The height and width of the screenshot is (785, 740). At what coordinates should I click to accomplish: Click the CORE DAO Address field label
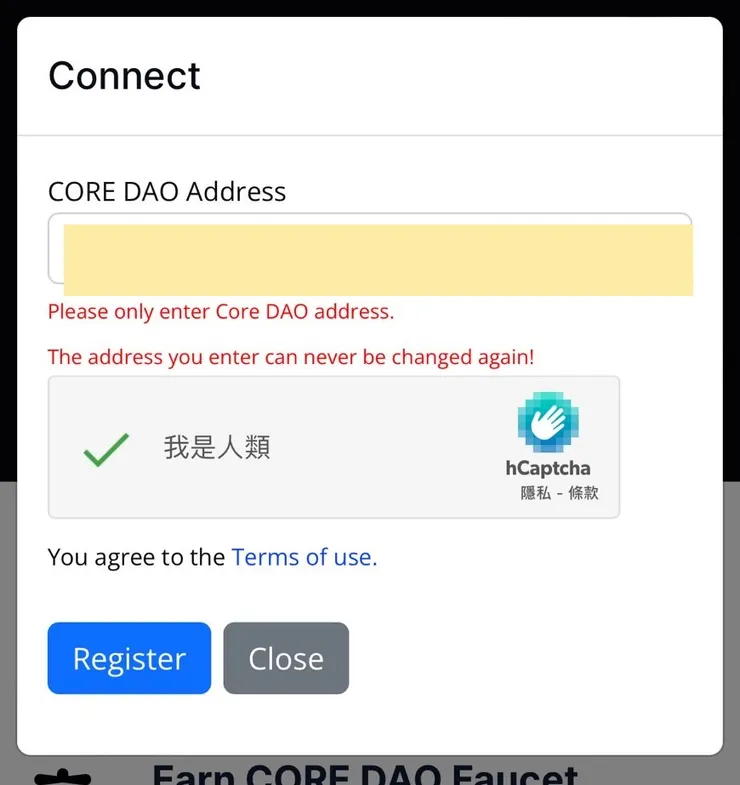tap(166, 191)
